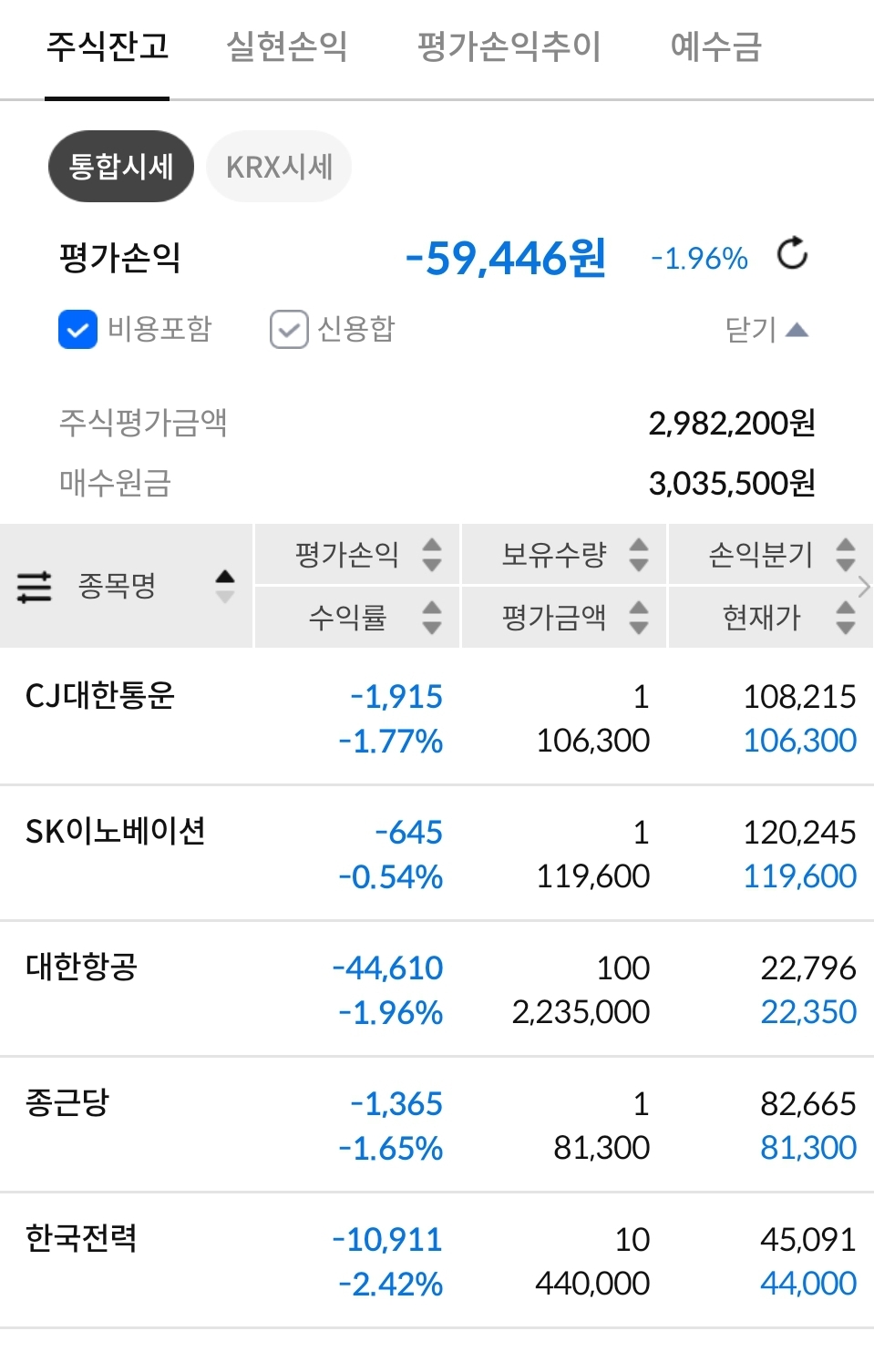Toggle the 신용합 checkbox
This screenshot has height=1372, width=874.
pyautogui.click(x=289, y=329)
